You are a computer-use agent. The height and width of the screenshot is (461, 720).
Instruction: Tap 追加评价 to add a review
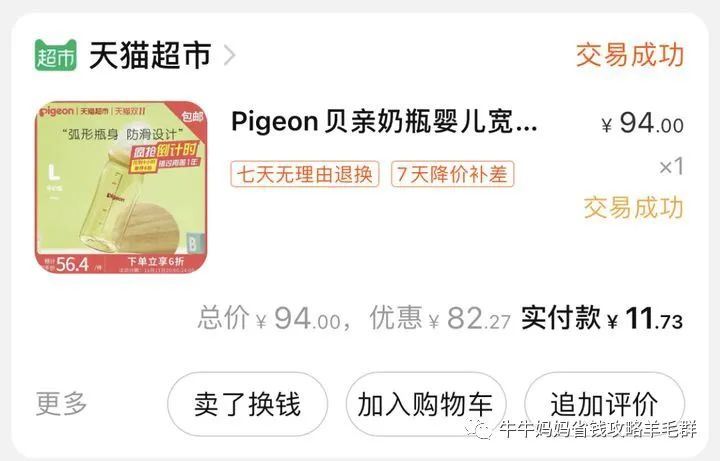pyautogui.click(x=603, y=404)
